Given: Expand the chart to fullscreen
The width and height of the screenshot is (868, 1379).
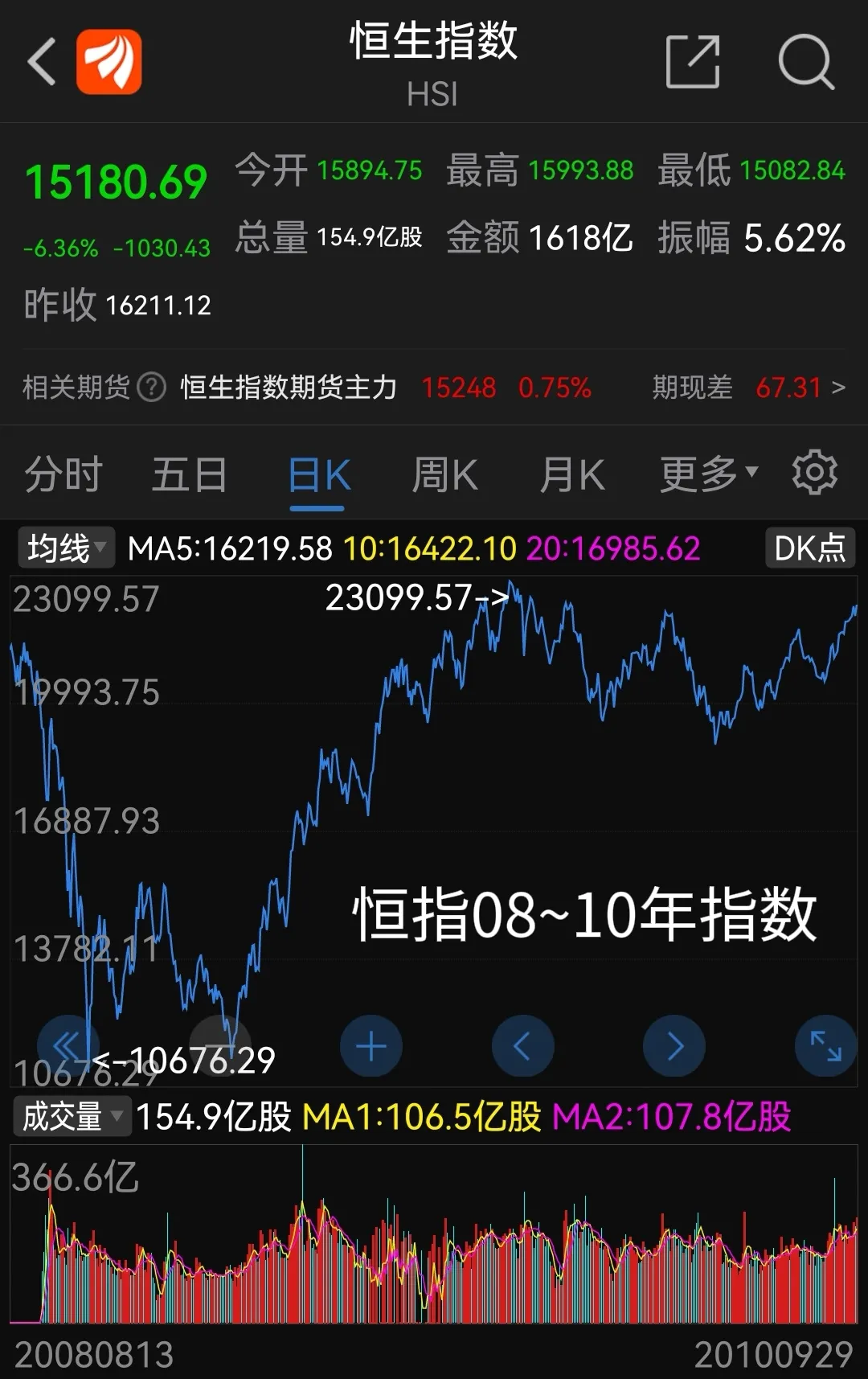Looking at the screenshot, I should pyautogui.click(x=825, y=1046).
